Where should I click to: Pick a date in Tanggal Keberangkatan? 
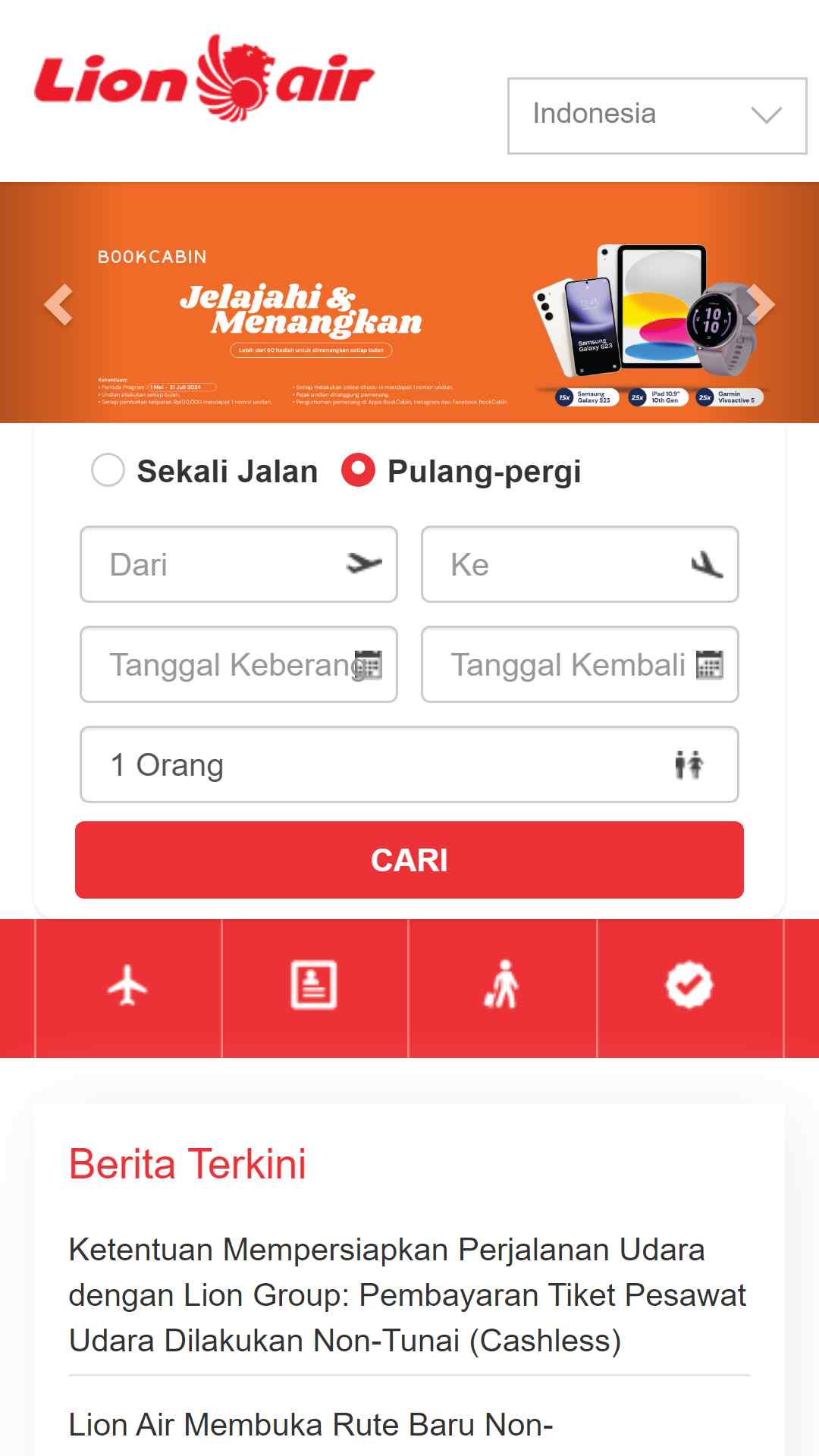(x=239, y=664)
